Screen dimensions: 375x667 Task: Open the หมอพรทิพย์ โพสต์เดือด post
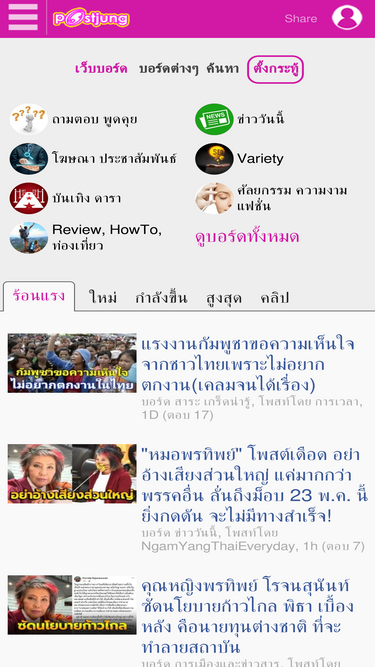tap(251, 486)
